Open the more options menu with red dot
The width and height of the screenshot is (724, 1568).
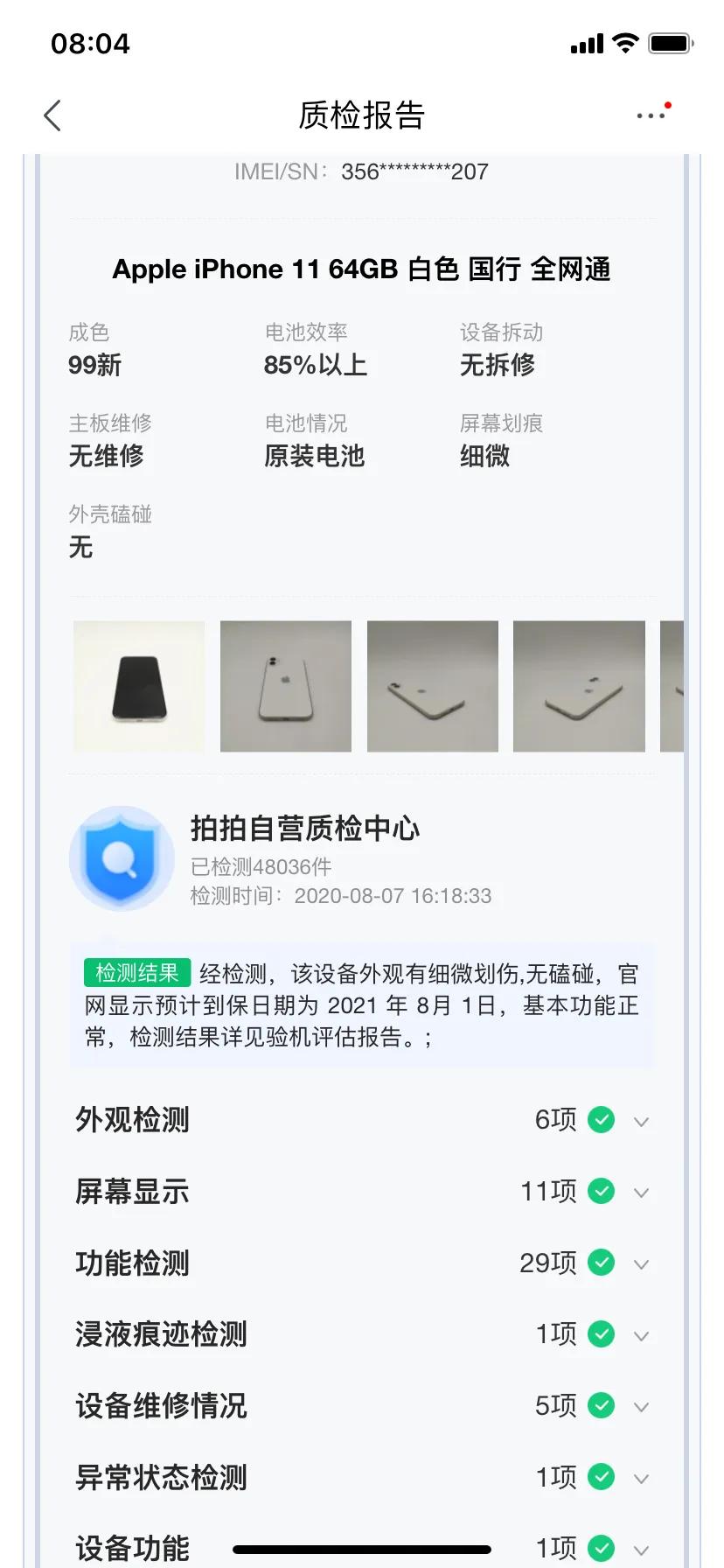(651, 115)
